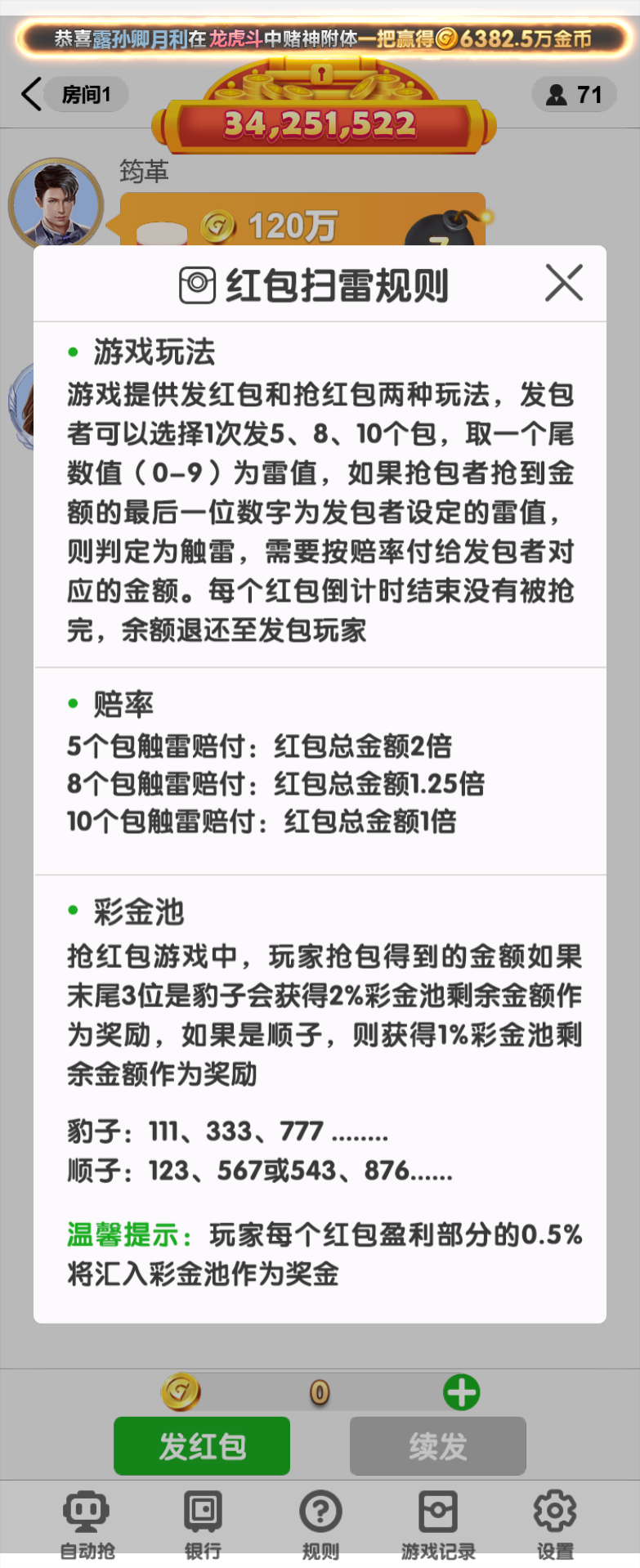This screenshot has height=1568, width=640.
Task: Close the 红包扫雷规则 dialog
Action: coord(564,284)
